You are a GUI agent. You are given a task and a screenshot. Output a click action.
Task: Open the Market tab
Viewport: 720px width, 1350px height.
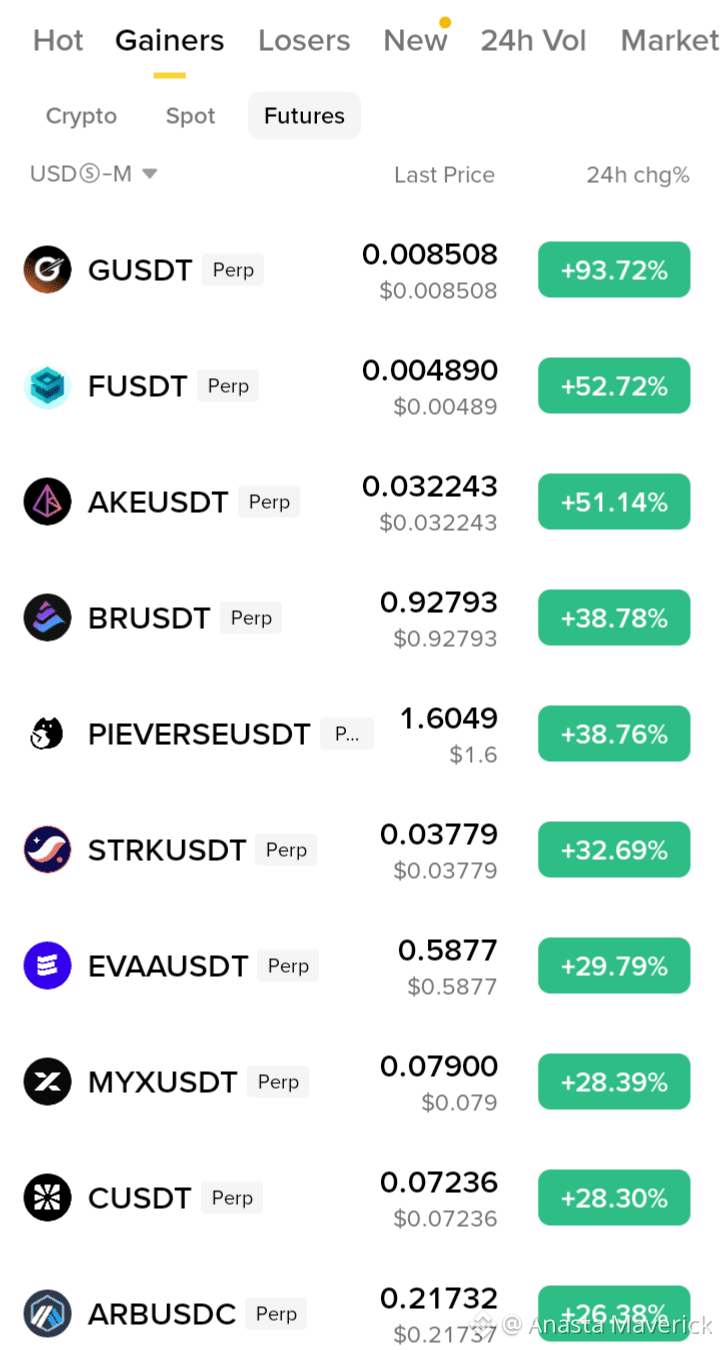pos(669,41)
